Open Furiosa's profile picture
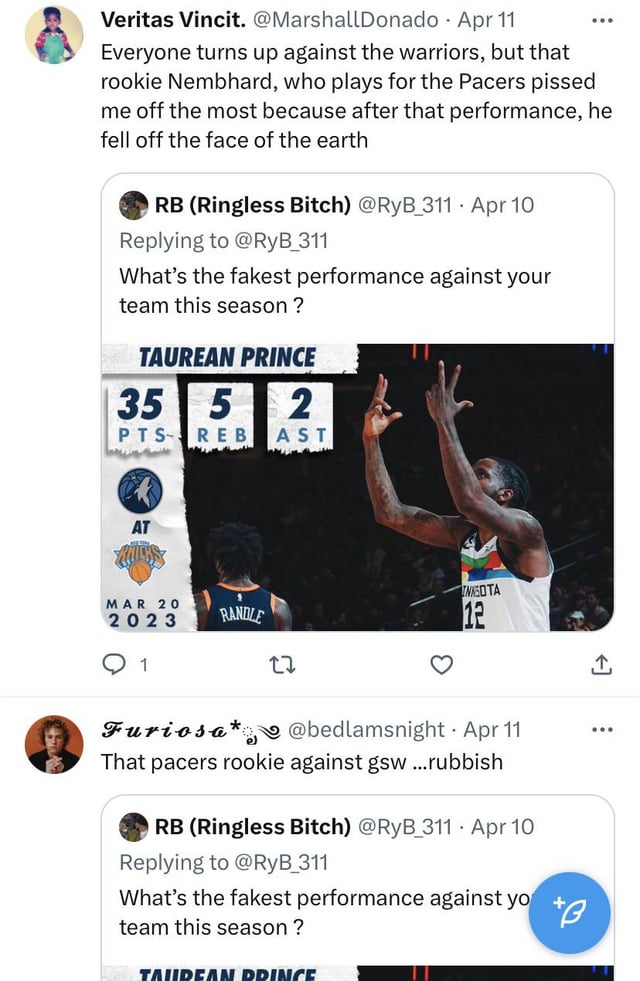This screenshot has width=640, height=981. (x=53, y=744)
